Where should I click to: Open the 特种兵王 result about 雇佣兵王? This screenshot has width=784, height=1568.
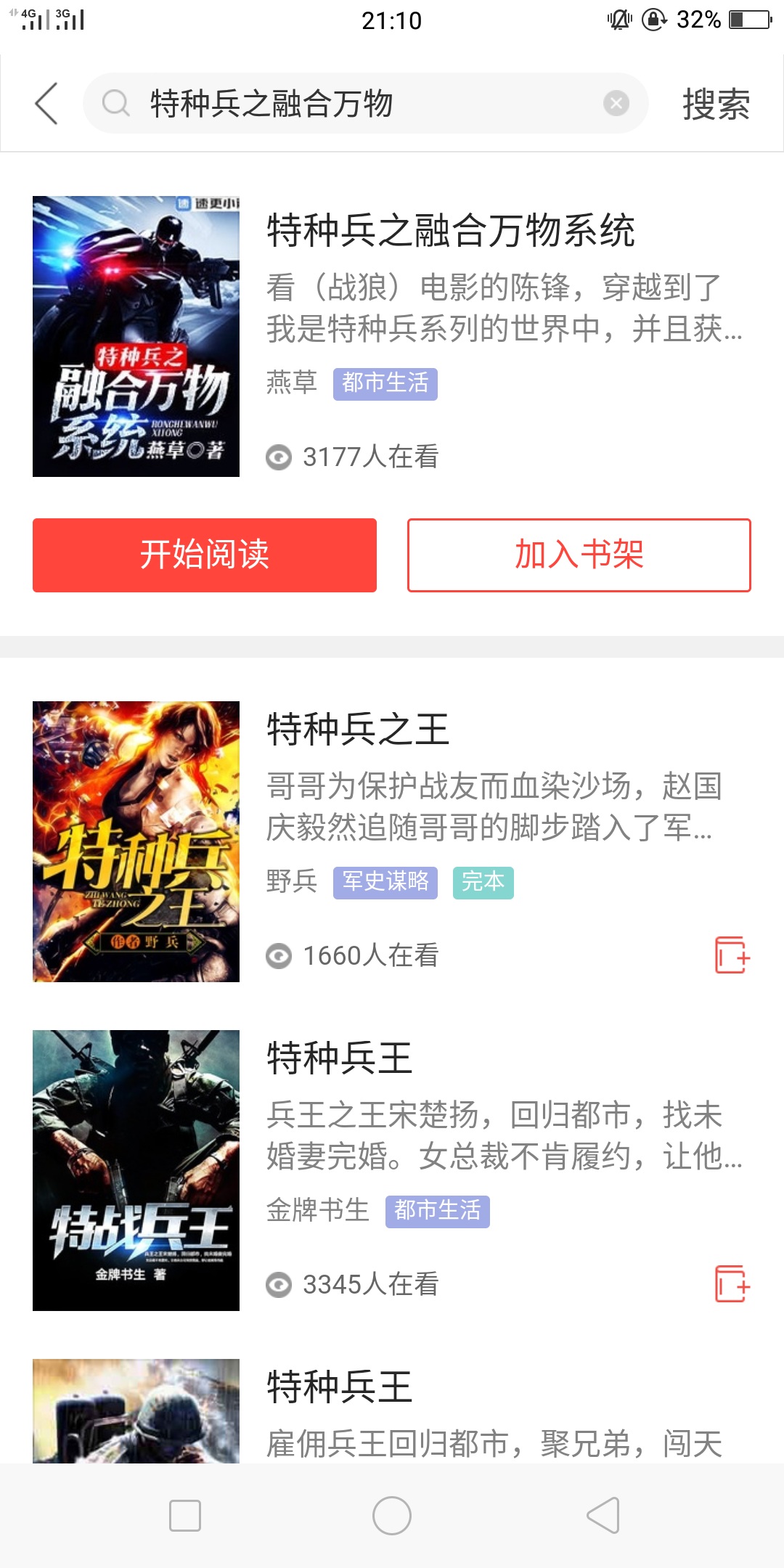pyautogui.click(x=340, y=1387)
